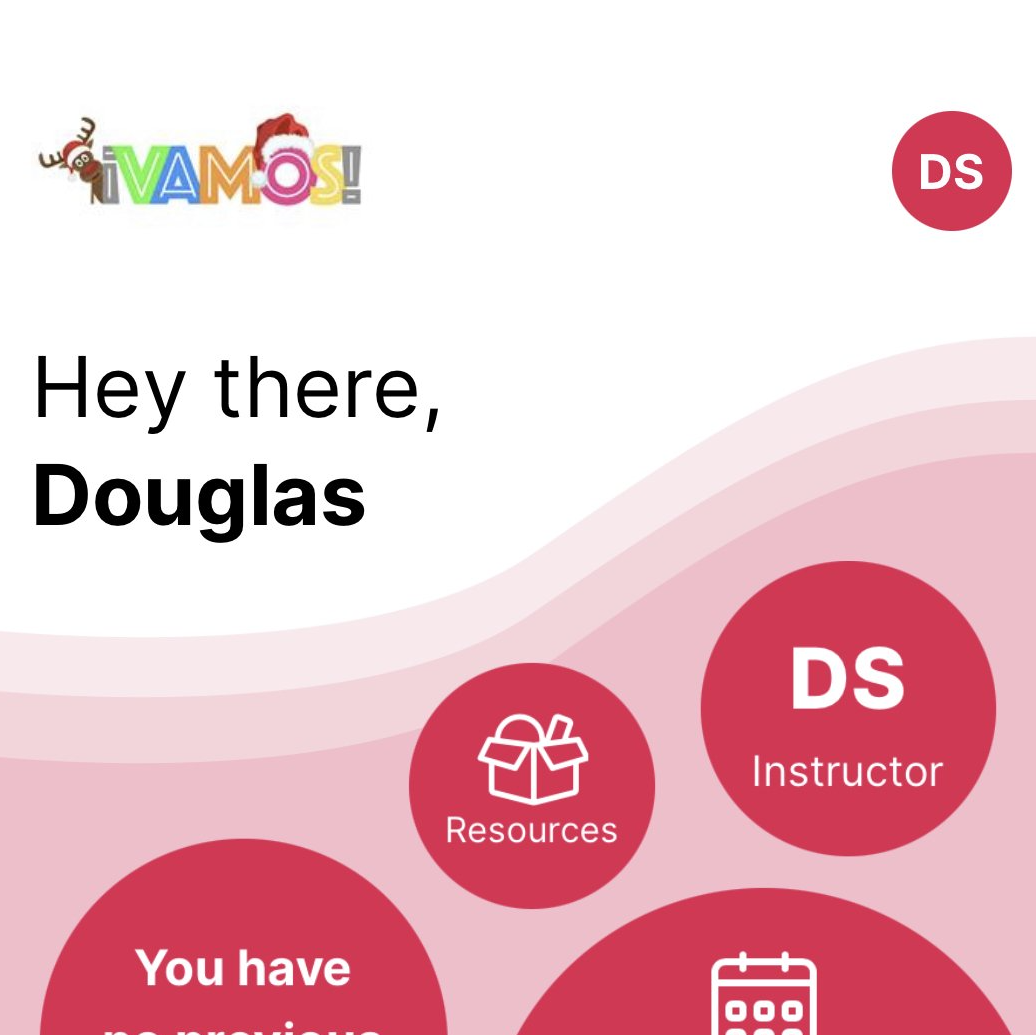1036x1035 pixels.
Task: Open the DS profile avatar menu
Action: [950, 171]
